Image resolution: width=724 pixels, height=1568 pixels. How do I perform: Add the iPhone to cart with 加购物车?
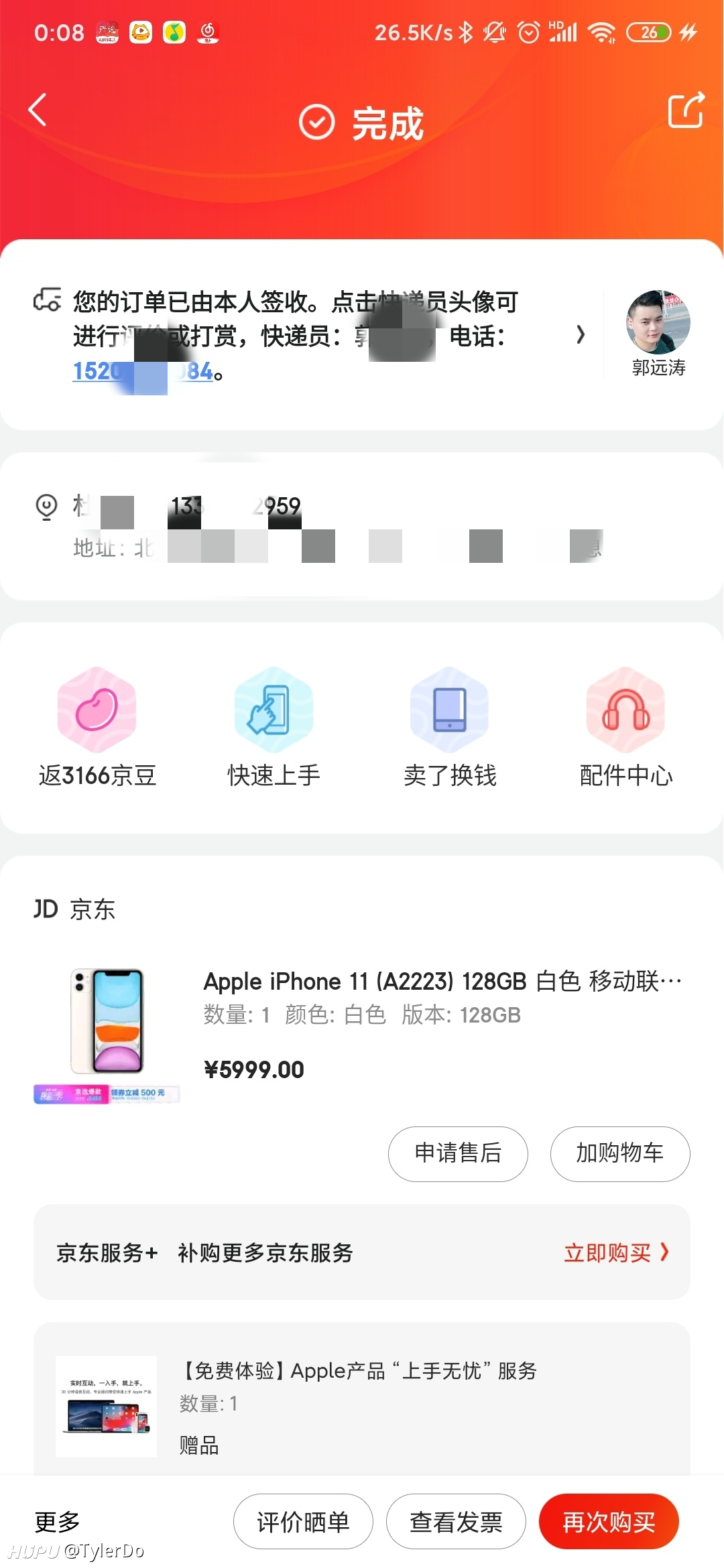tap(620, 1153)
